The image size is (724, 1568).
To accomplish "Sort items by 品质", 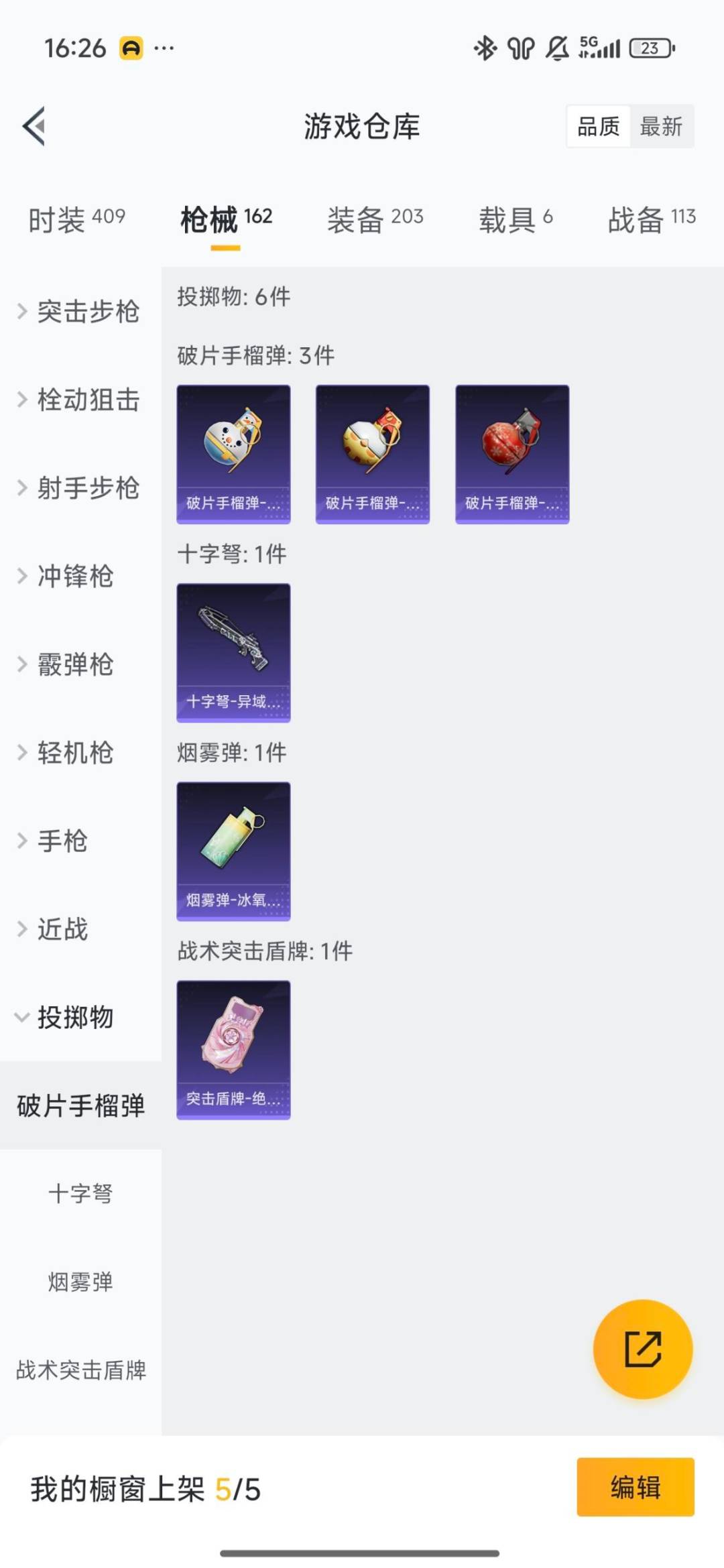I will pos(598,126).
